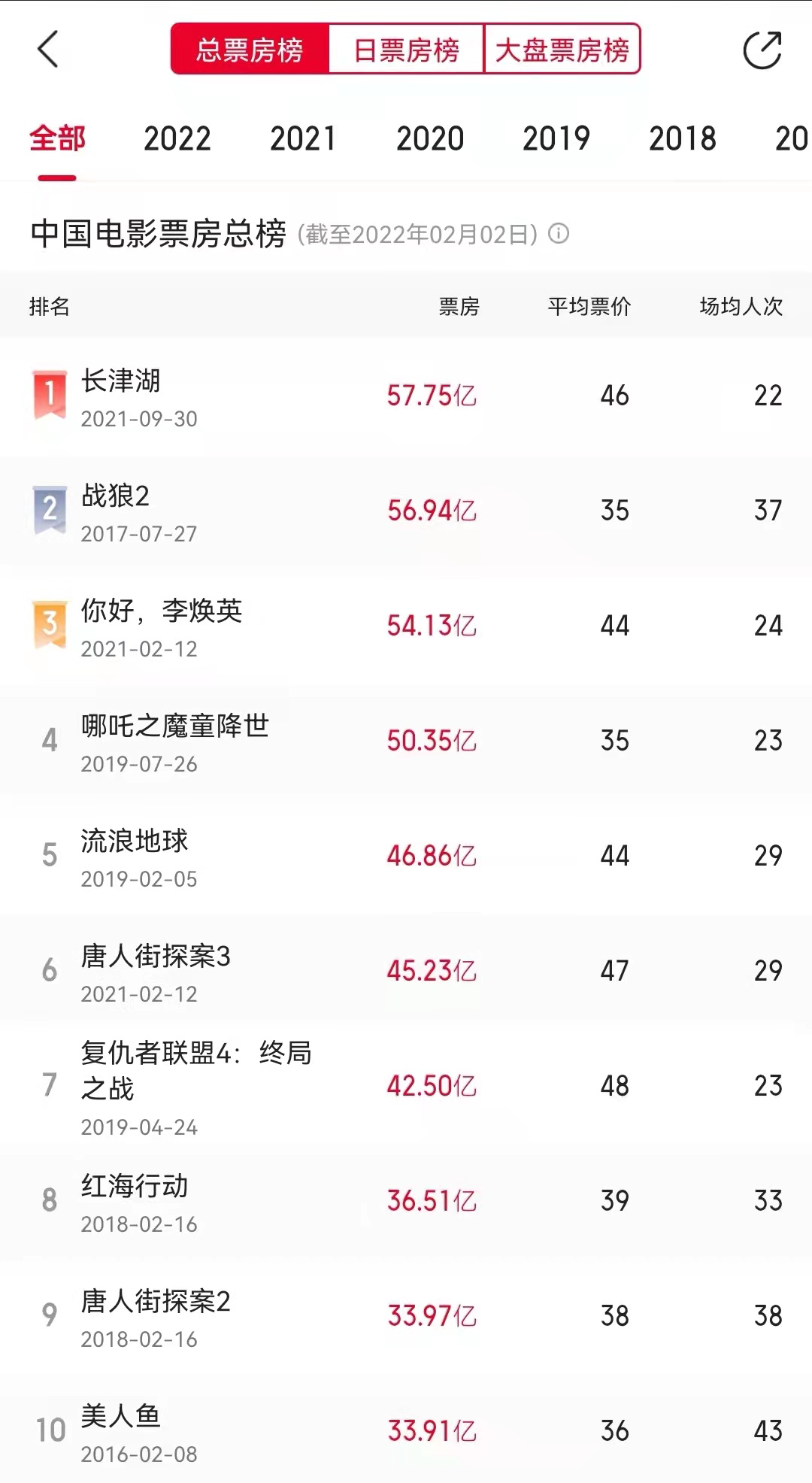Filter rankings by 2019
This screenshot has width=812, height=1483.
[556, 138]
